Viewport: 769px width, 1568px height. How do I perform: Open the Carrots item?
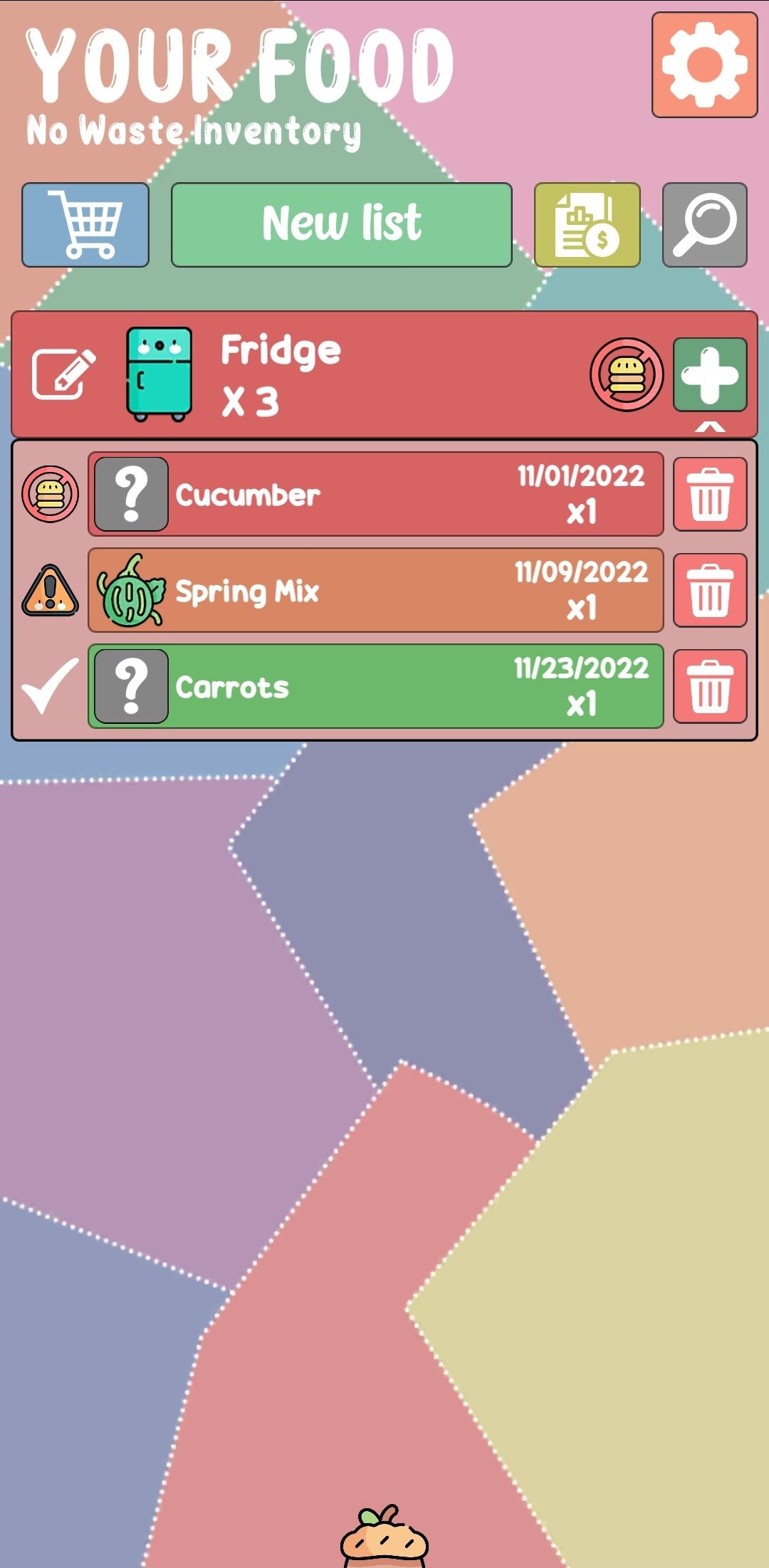(376, 686)
